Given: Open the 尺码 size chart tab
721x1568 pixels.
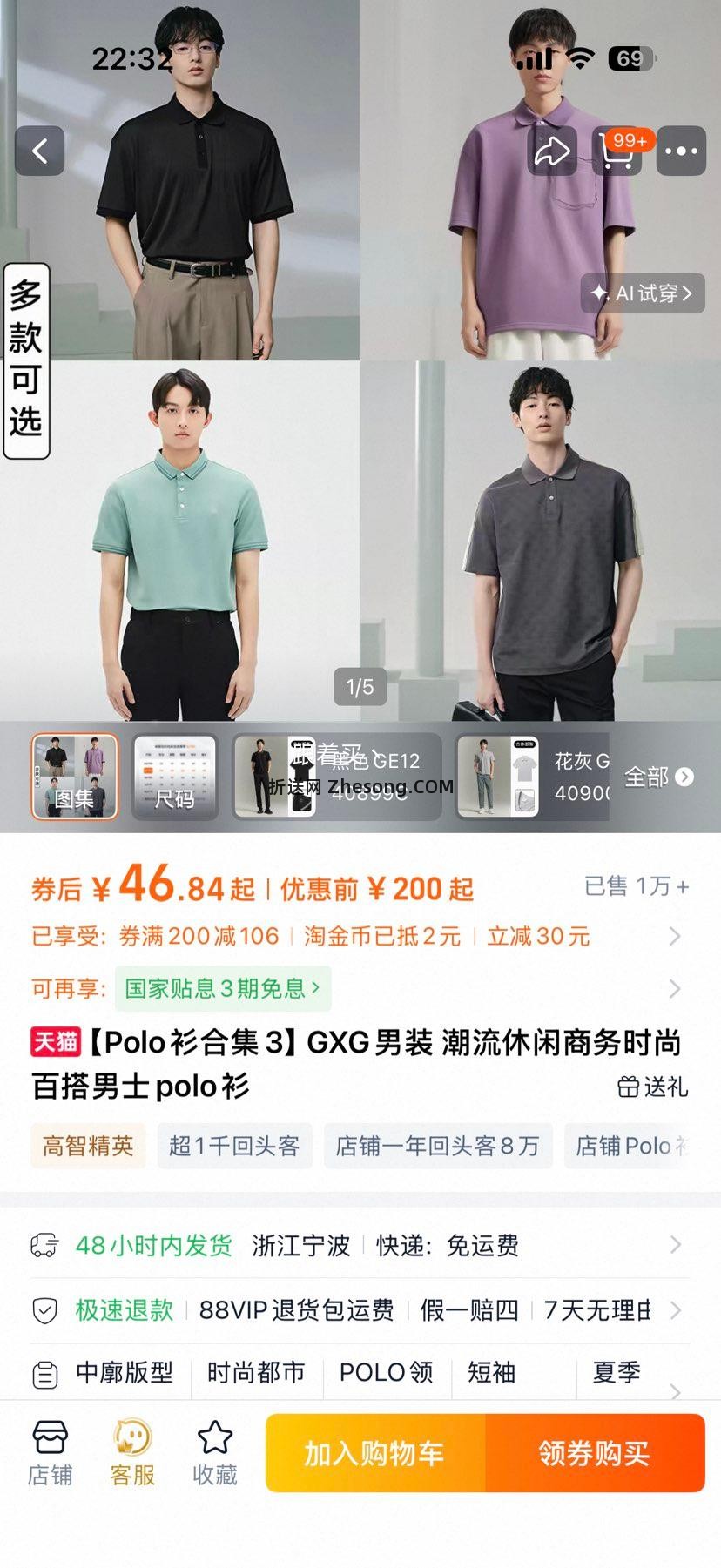Looking at the screenshot, I should [174, 775].
